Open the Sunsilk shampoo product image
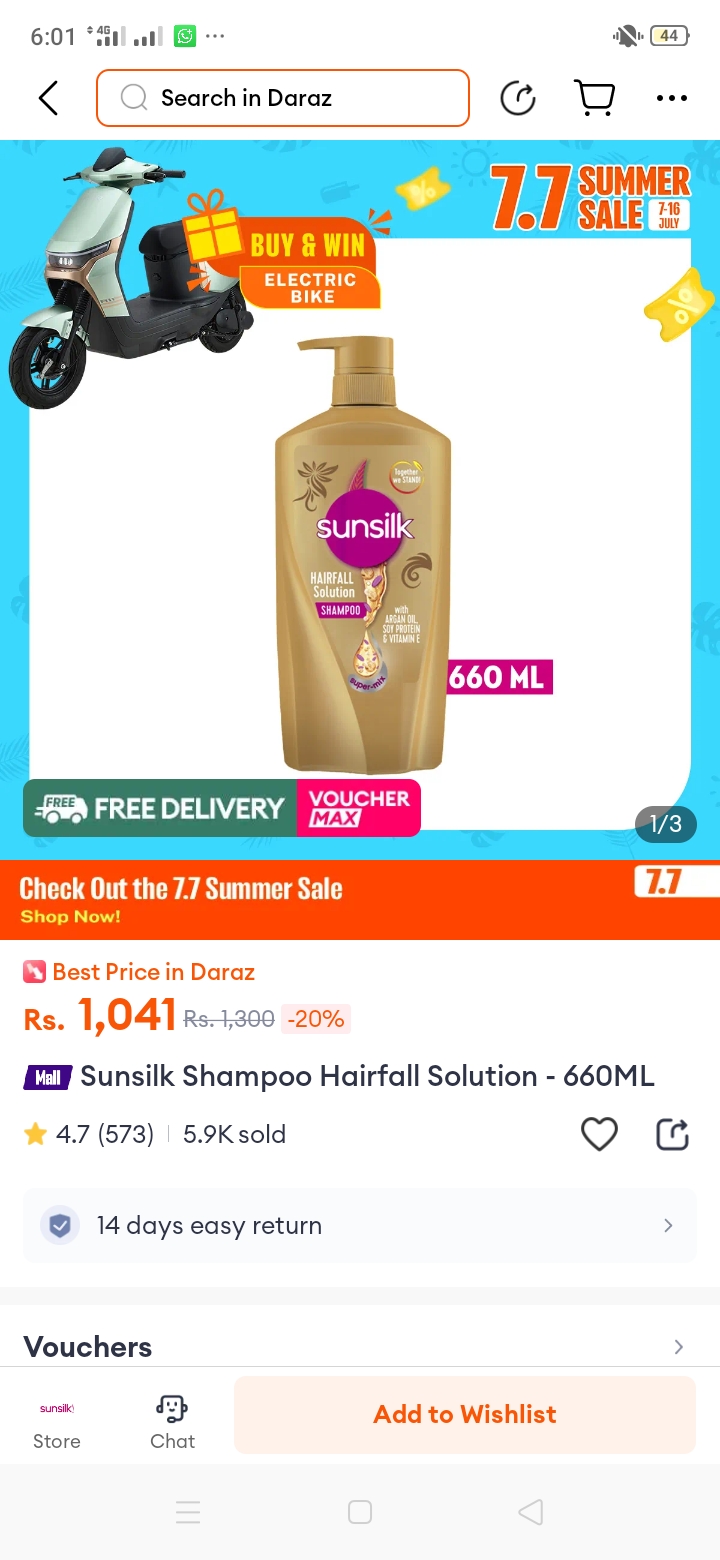Screen dimensions: 720x1560 pyautogui.click(x=364, y=555)
